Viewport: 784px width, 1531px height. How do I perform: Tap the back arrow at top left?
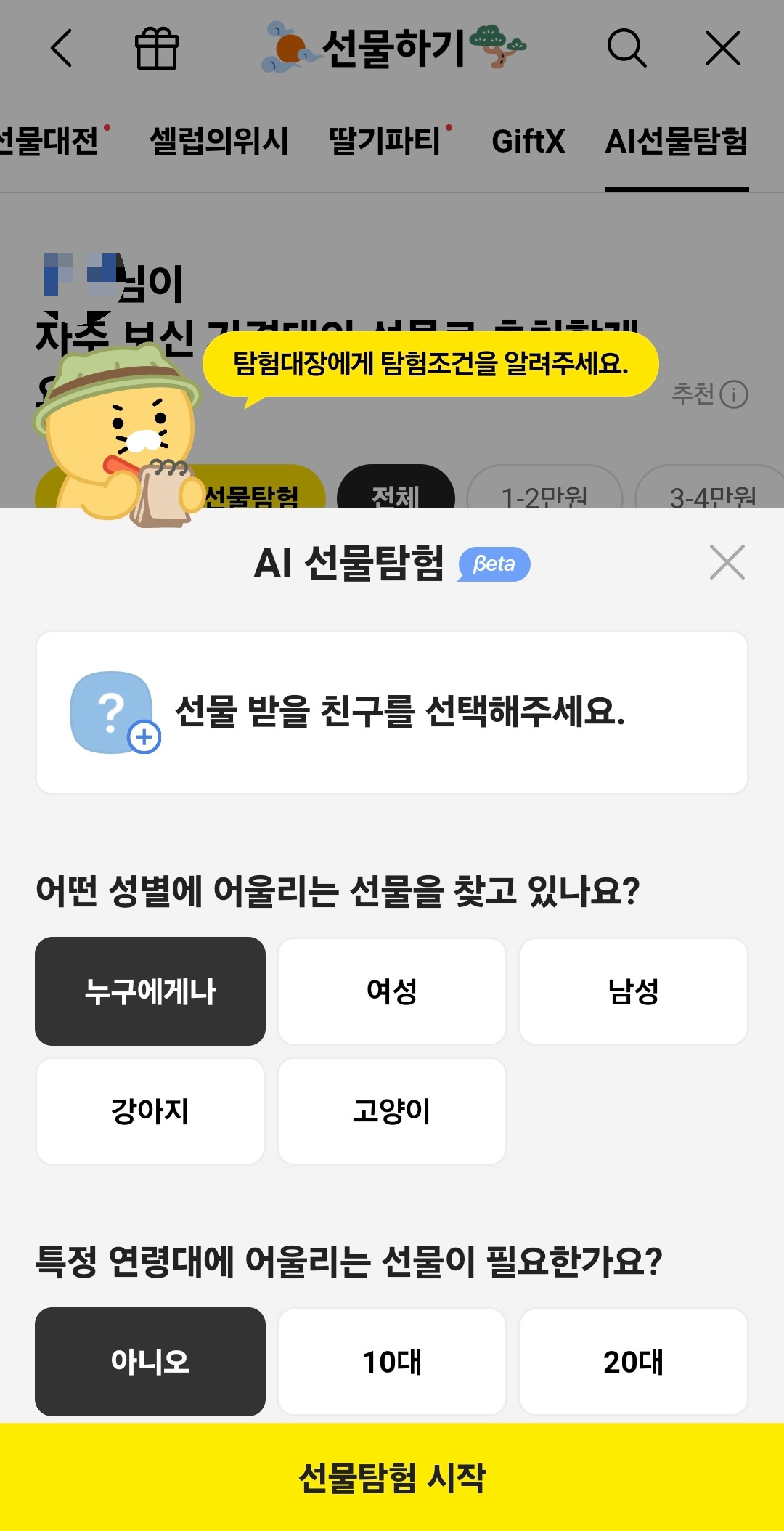coord(61,49)
